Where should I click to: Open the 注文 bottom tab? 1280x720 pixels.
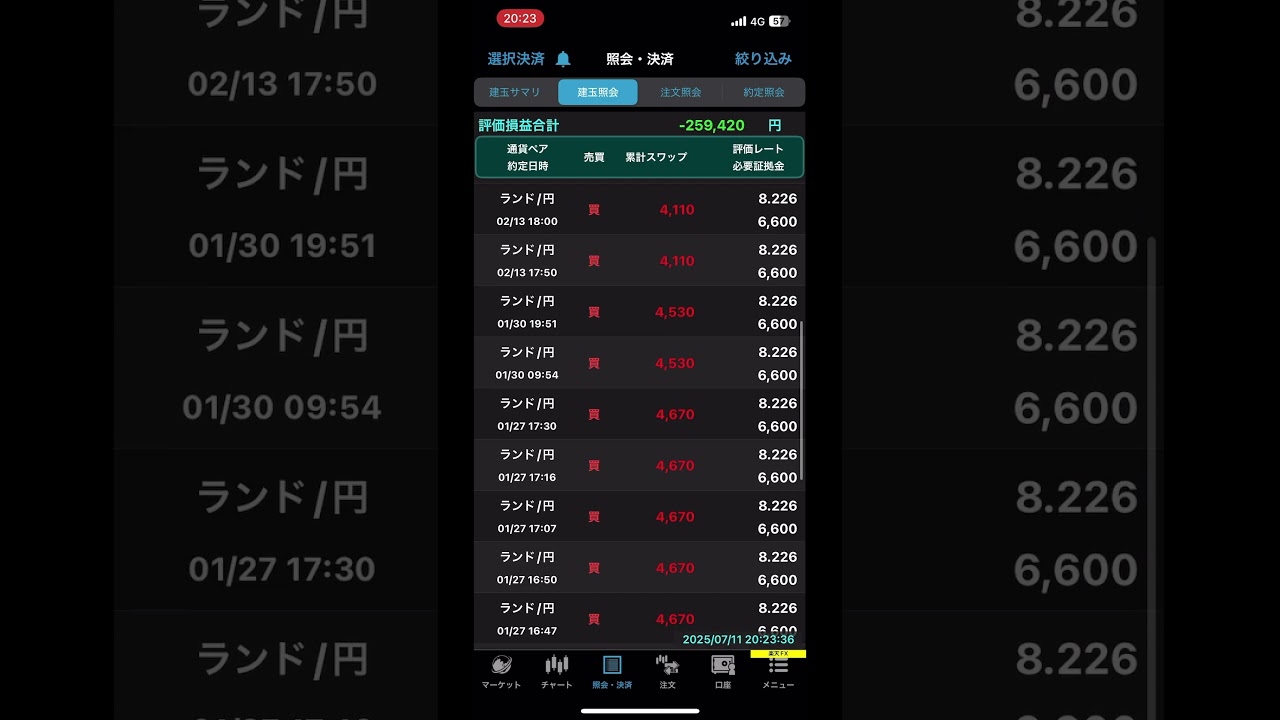point(667,672)
